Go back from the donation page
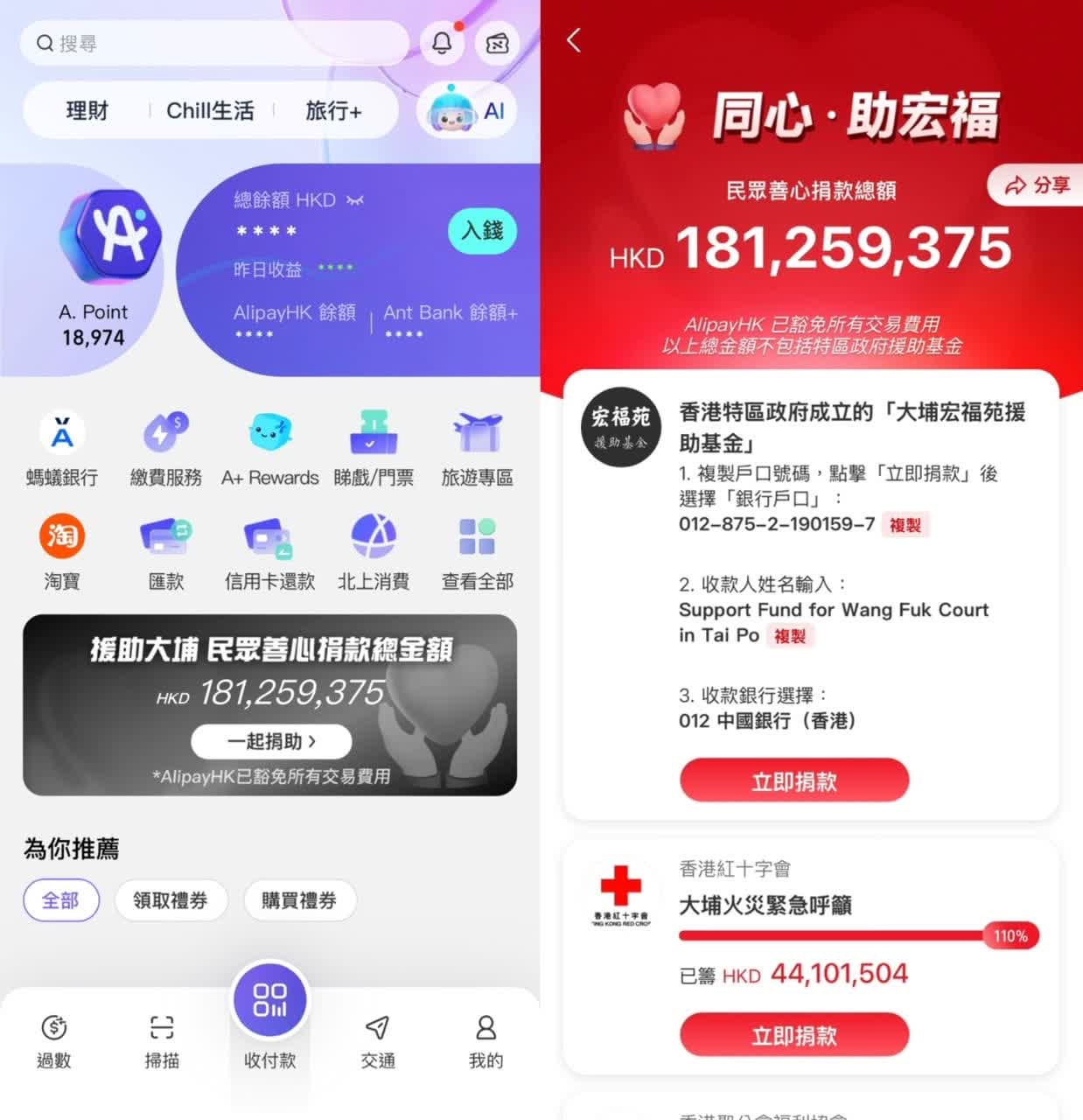Image resolution: width=1083 pixels, height=1120 pixels. tap(574, 40)
